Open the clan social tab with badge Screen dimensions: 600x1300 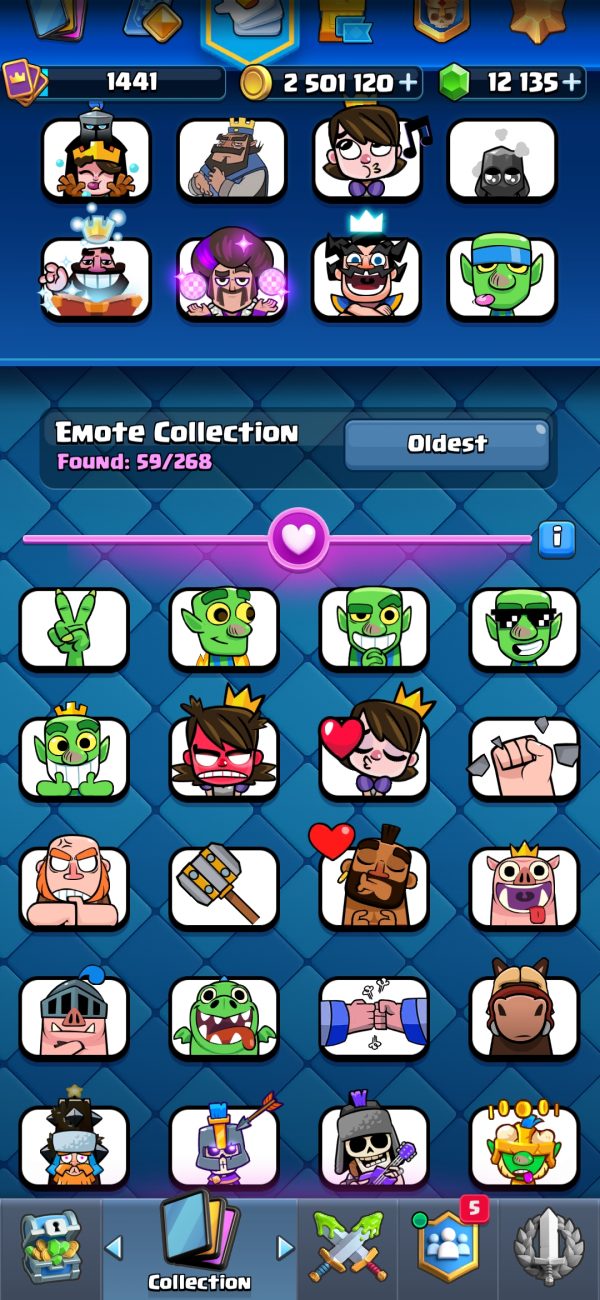(x=448, y=1244)
